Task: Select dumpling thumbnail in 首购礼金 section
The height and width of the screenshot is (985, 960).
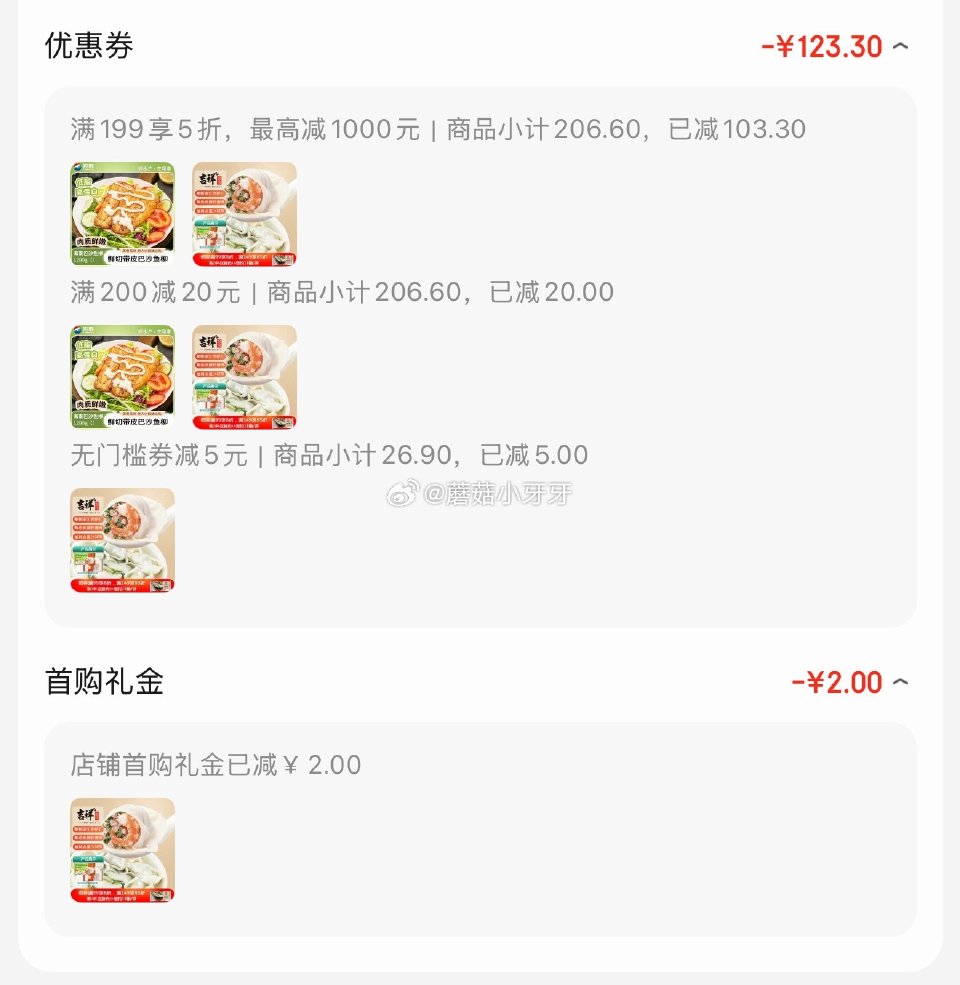Action: [x=121, y=850]
